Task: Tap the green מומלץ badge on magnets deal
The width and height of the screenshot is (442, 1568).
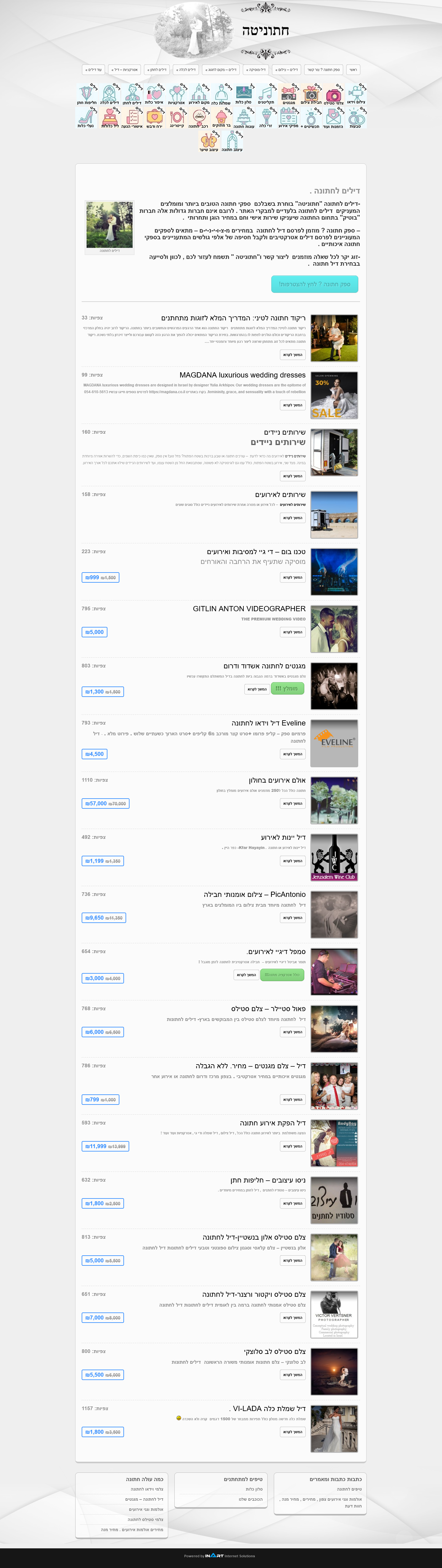Action: [x=287, y=689]
